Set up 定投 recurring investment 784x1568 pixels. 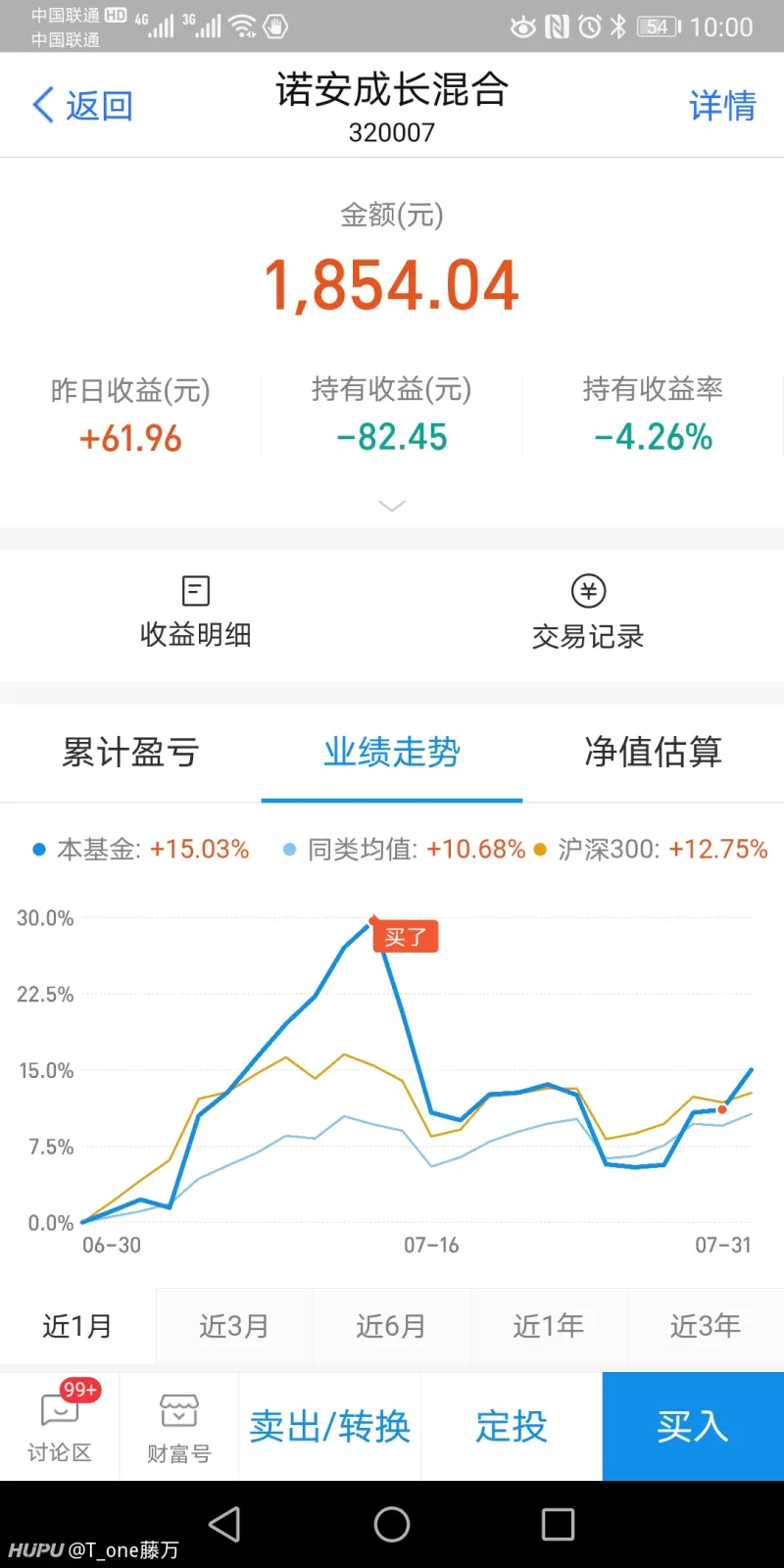512,1427
